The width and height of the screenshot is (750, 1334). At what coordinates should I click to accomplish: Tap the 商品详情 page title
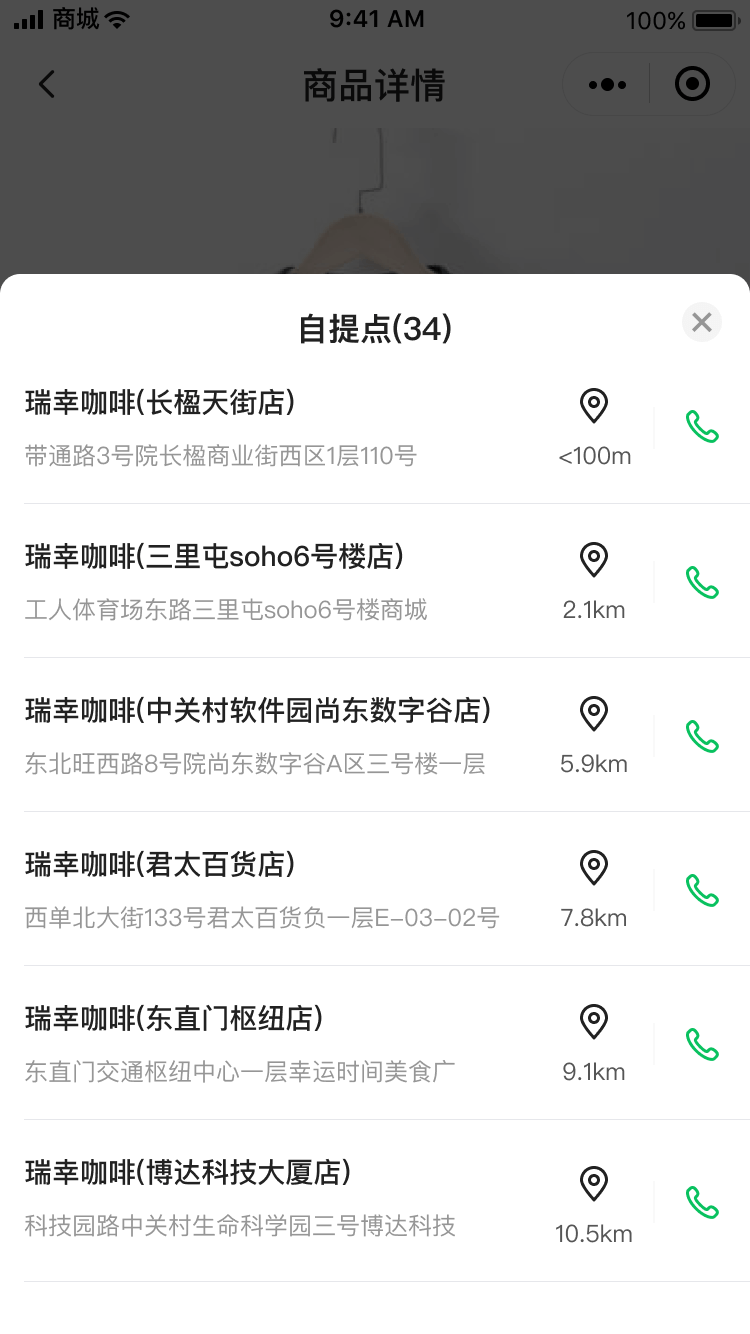(x=375, y=84)
